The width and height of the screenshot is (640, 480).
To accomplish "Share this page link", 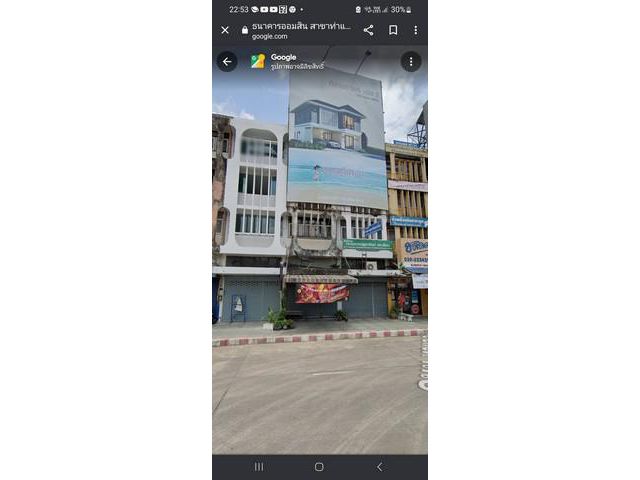I will click(x=368, y=30).
